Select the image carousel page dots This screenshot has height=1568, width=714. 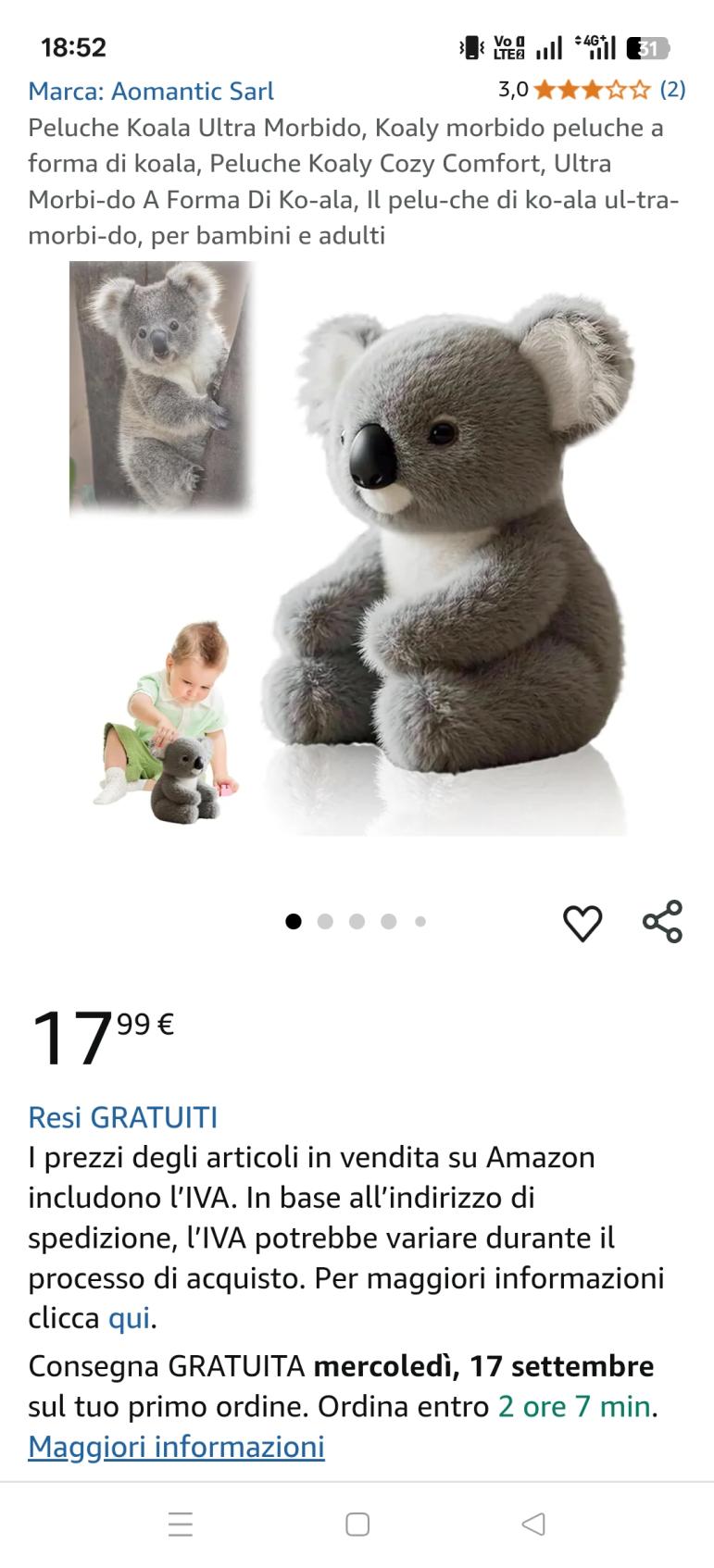(x=357, y=921)
